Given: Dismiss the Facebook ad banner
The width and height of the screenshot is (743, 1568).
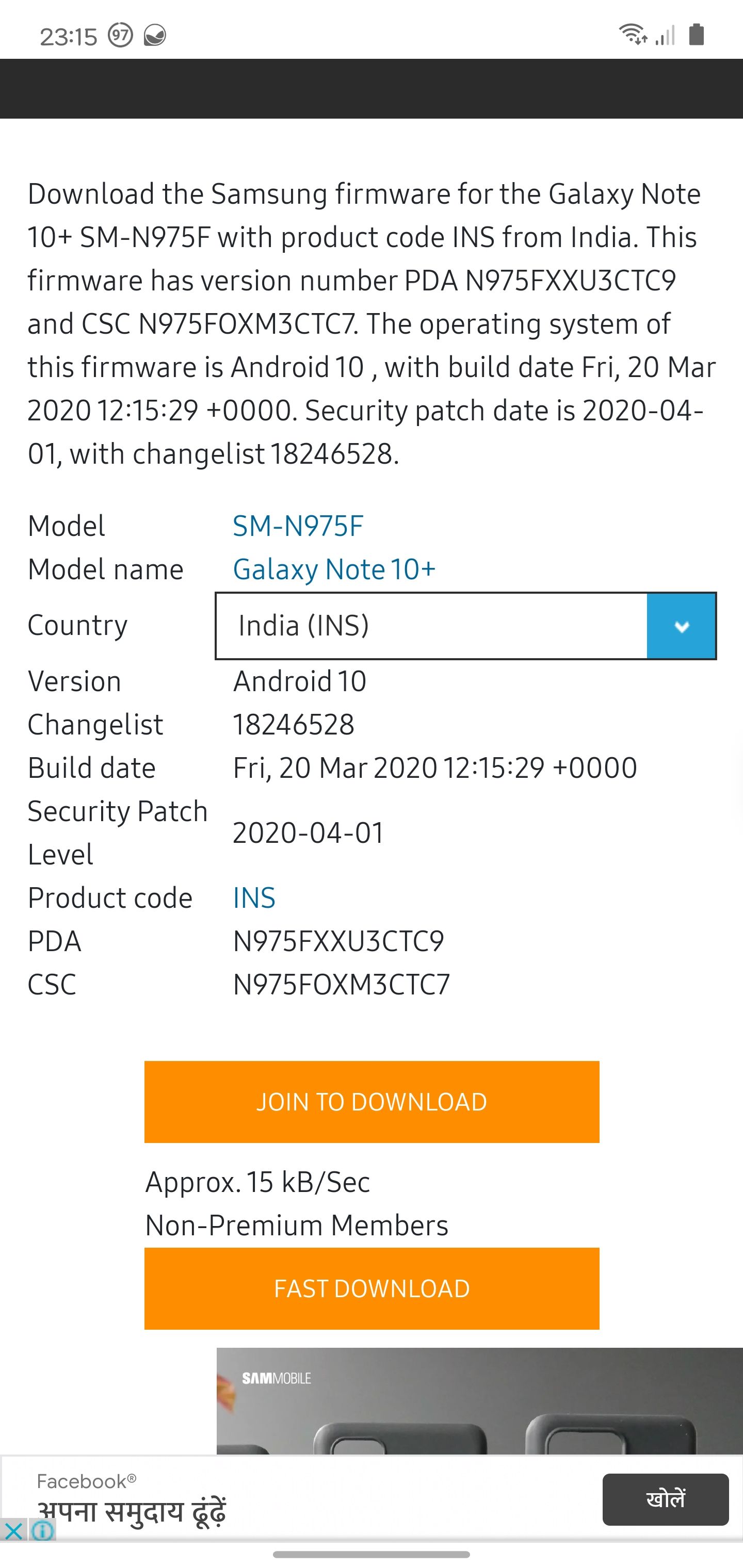Looking at the screenshot, I should point(13,1530).
